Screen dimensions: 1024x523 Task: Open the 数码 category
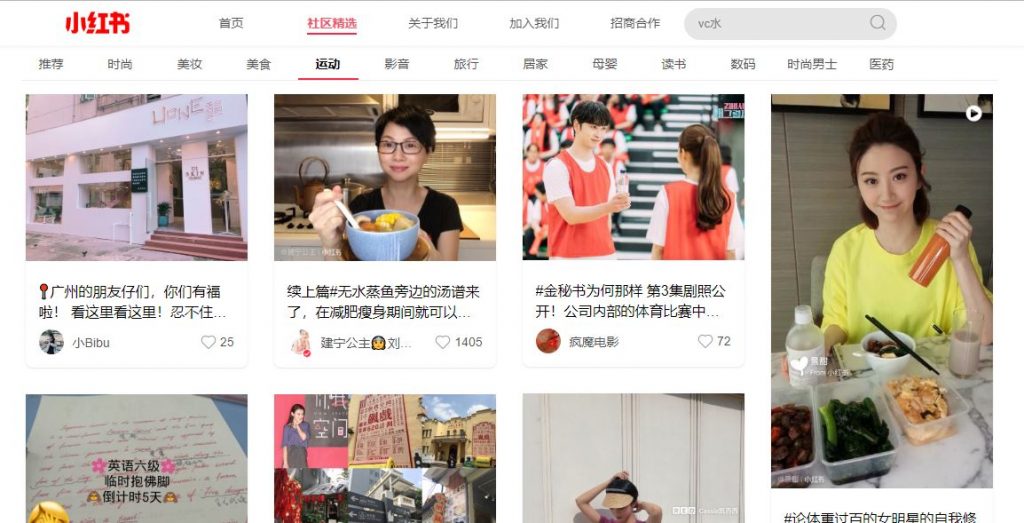(x=743, y=64)
